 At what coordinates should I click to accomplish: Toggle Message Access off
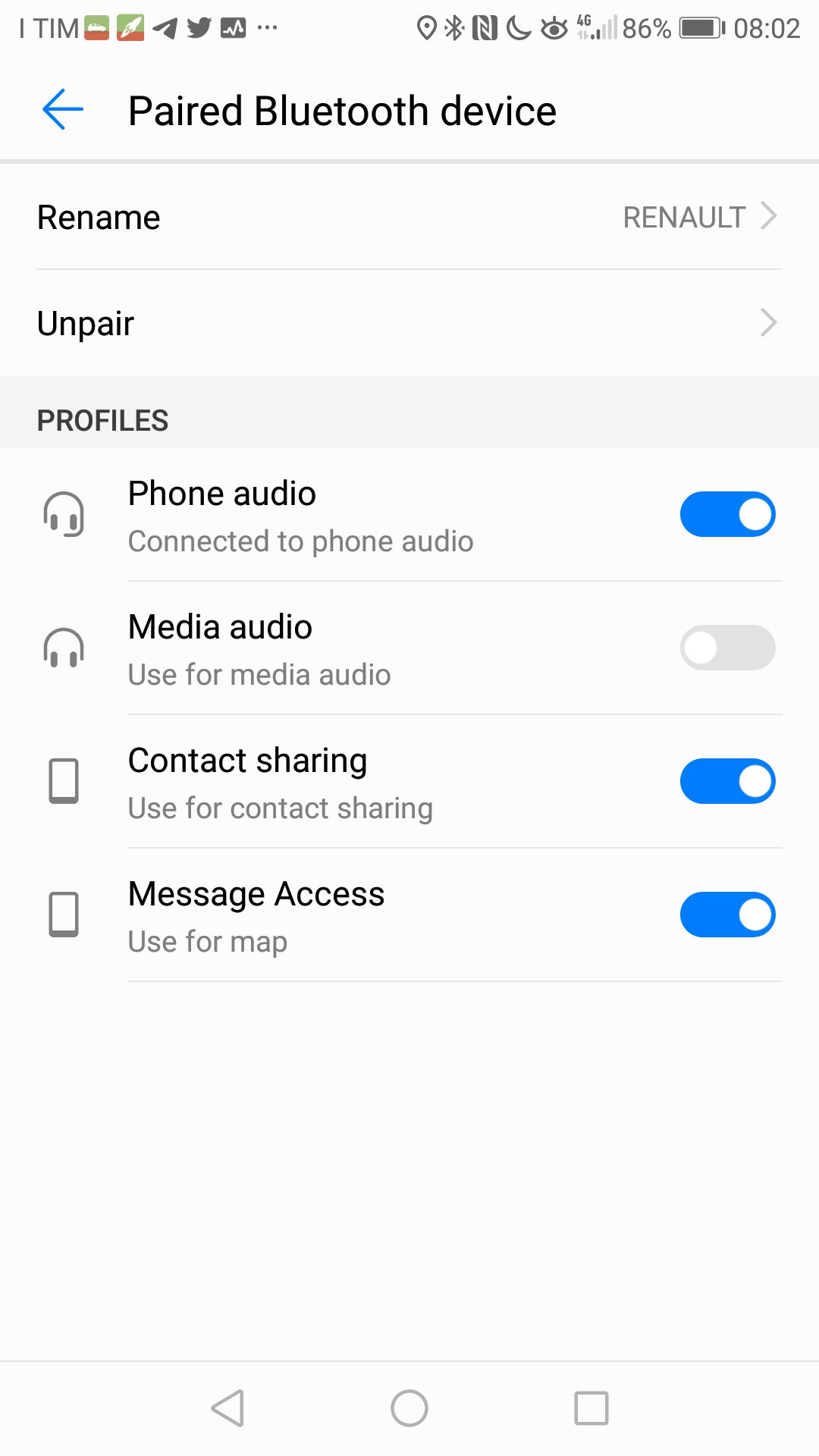point(726,915)
